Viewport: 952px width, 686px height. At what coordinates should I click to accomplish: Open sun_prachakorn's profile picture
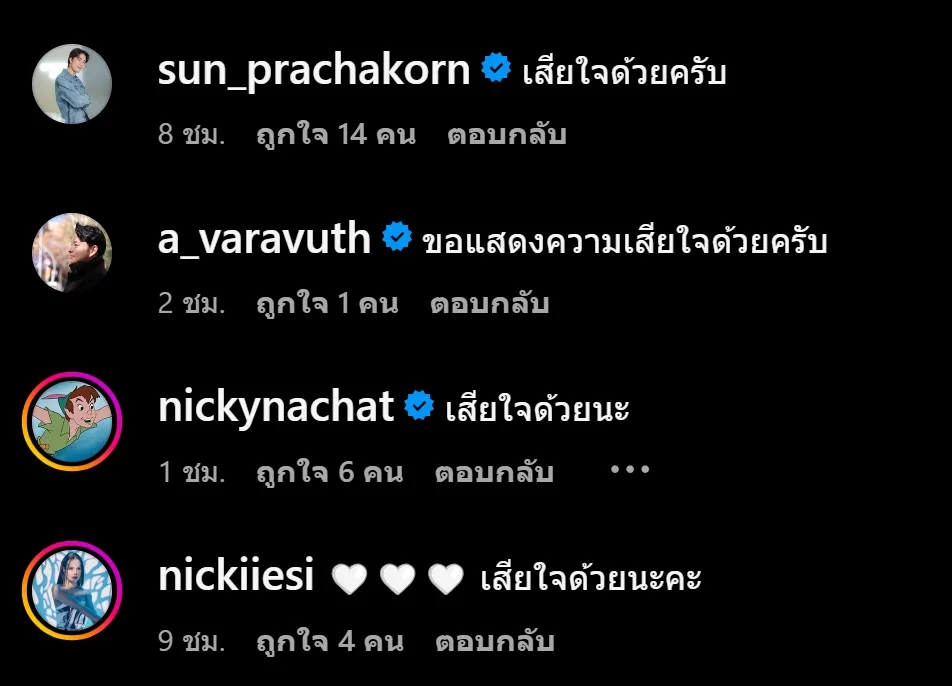pos(72,84)
